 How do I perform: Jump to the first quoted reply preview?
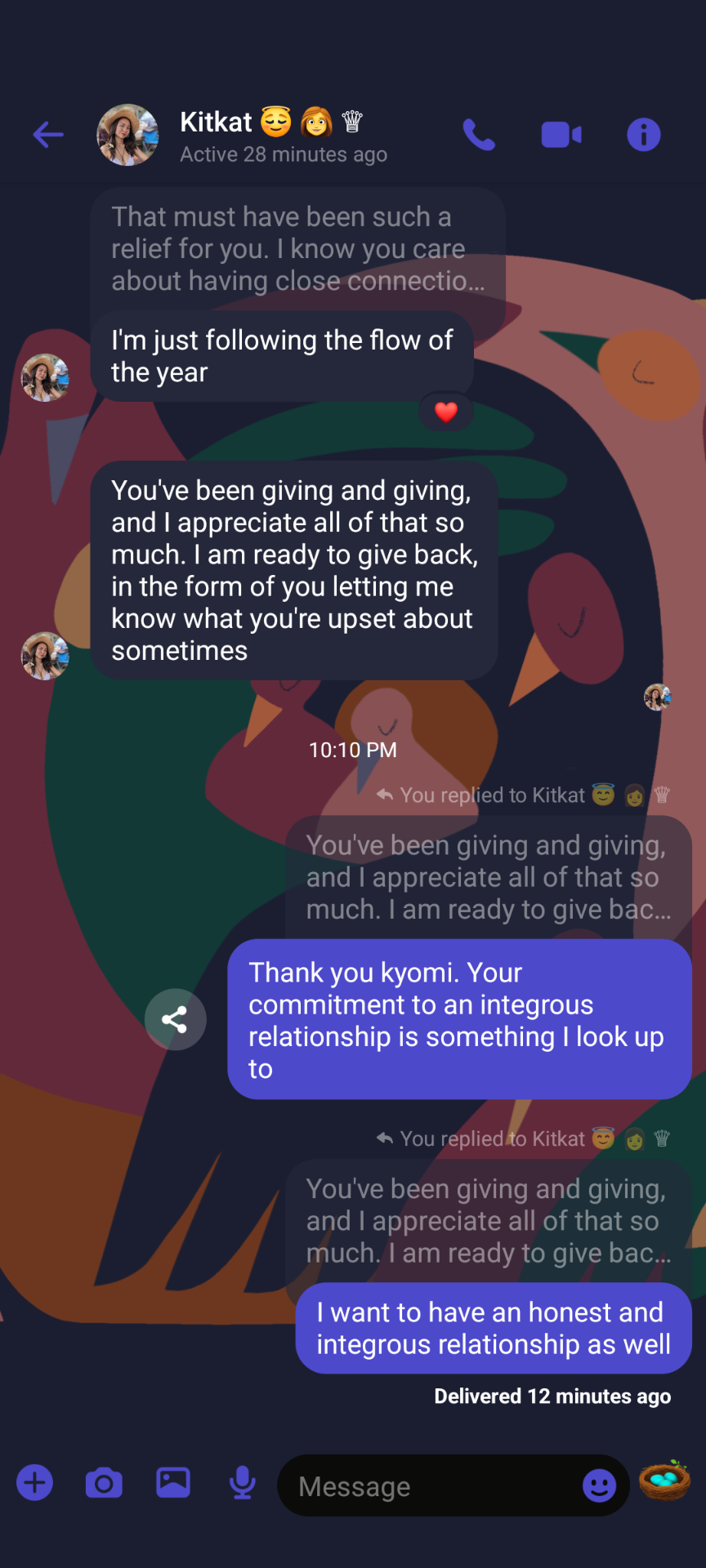pyautogui.click(x=488, y=877)
